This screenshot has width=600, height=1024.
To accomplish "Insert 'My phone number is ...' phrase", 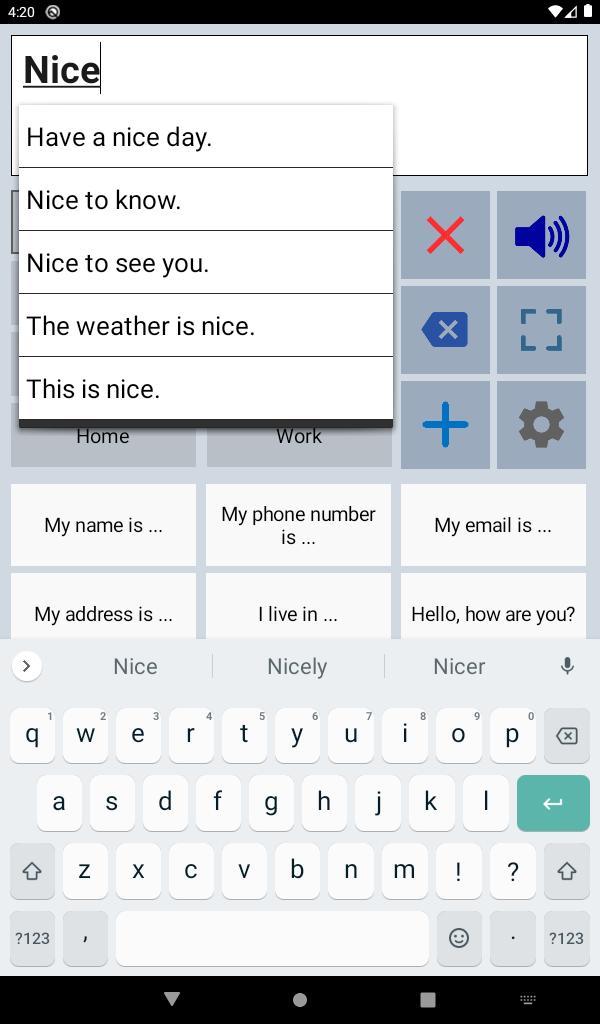I will [x=298, y=525].
